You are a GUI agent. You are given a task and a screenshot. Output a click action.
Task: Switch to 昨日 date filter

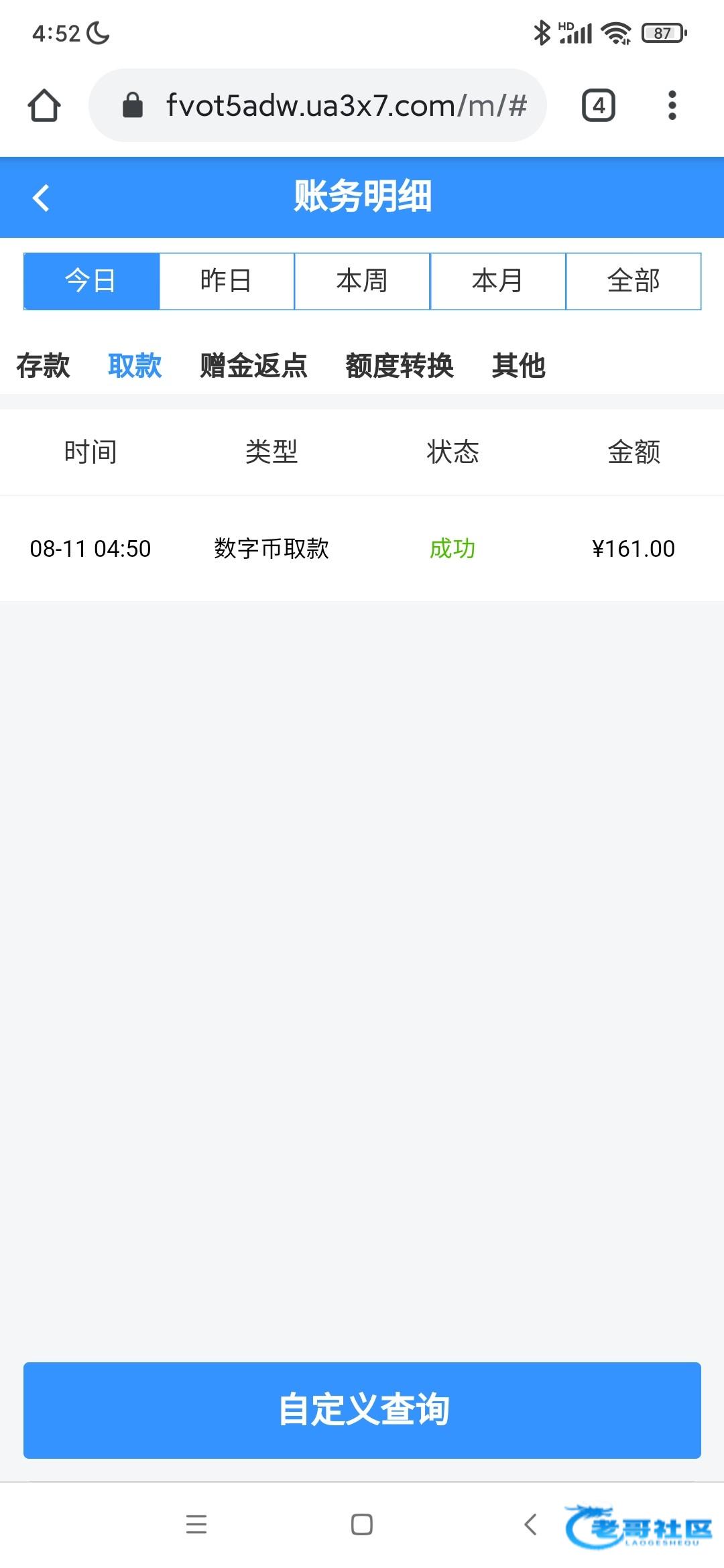click(227, 281)
